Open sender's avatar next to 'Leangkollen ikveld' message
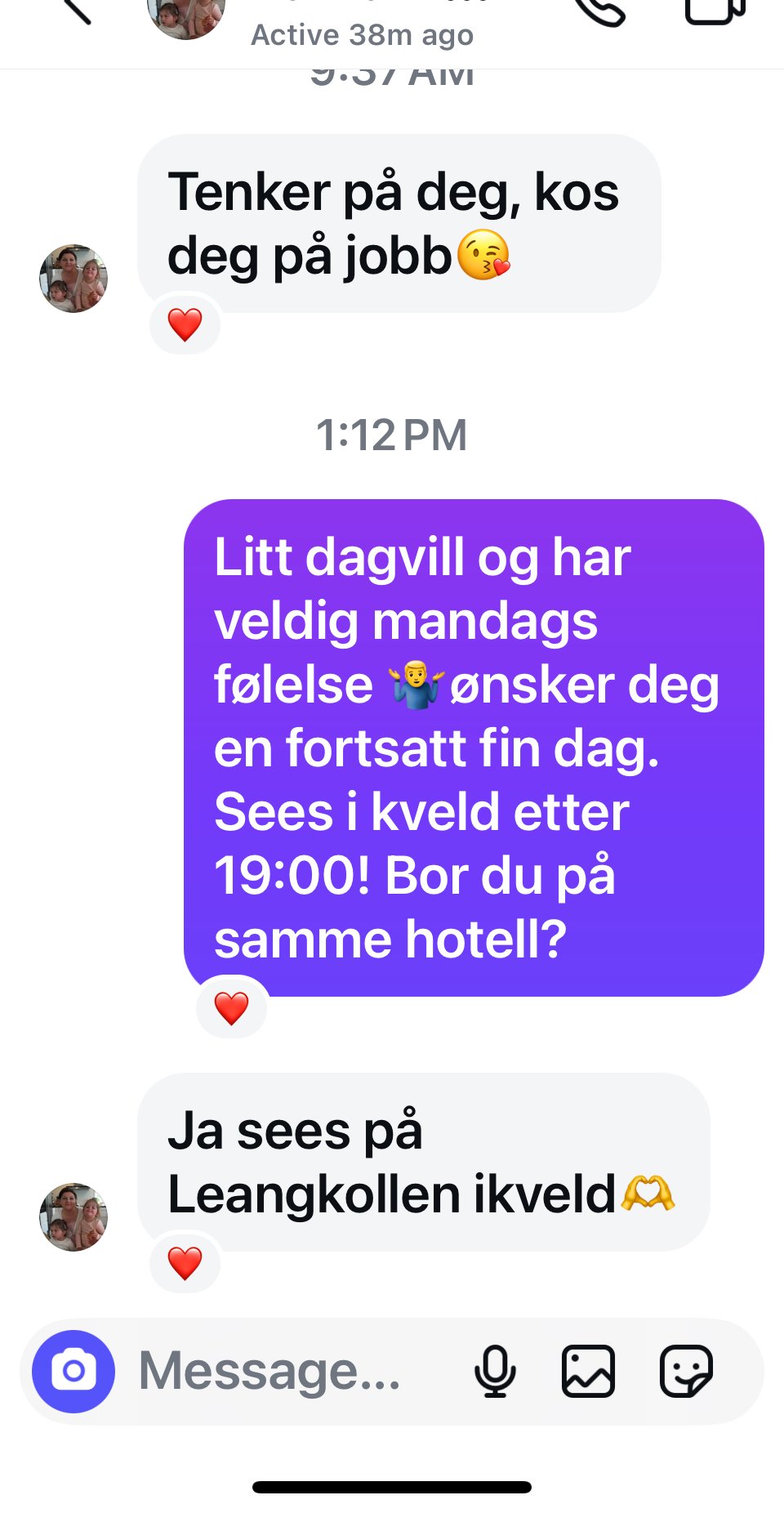This screenshot has width=784, height=1513. (73, 1216)
